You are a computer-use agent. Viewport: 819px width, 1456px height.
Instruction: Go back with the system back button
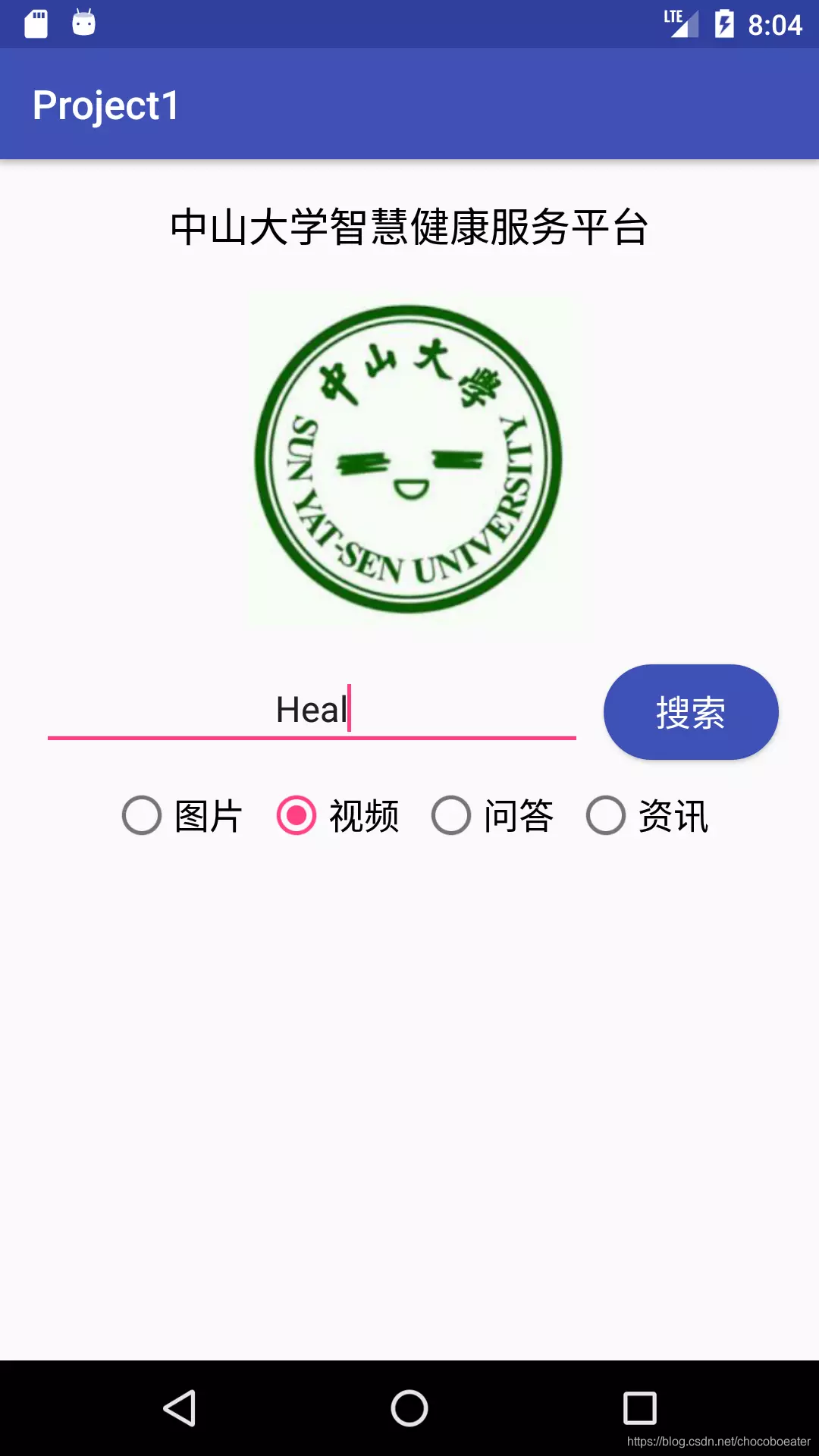coord(180,1408)
